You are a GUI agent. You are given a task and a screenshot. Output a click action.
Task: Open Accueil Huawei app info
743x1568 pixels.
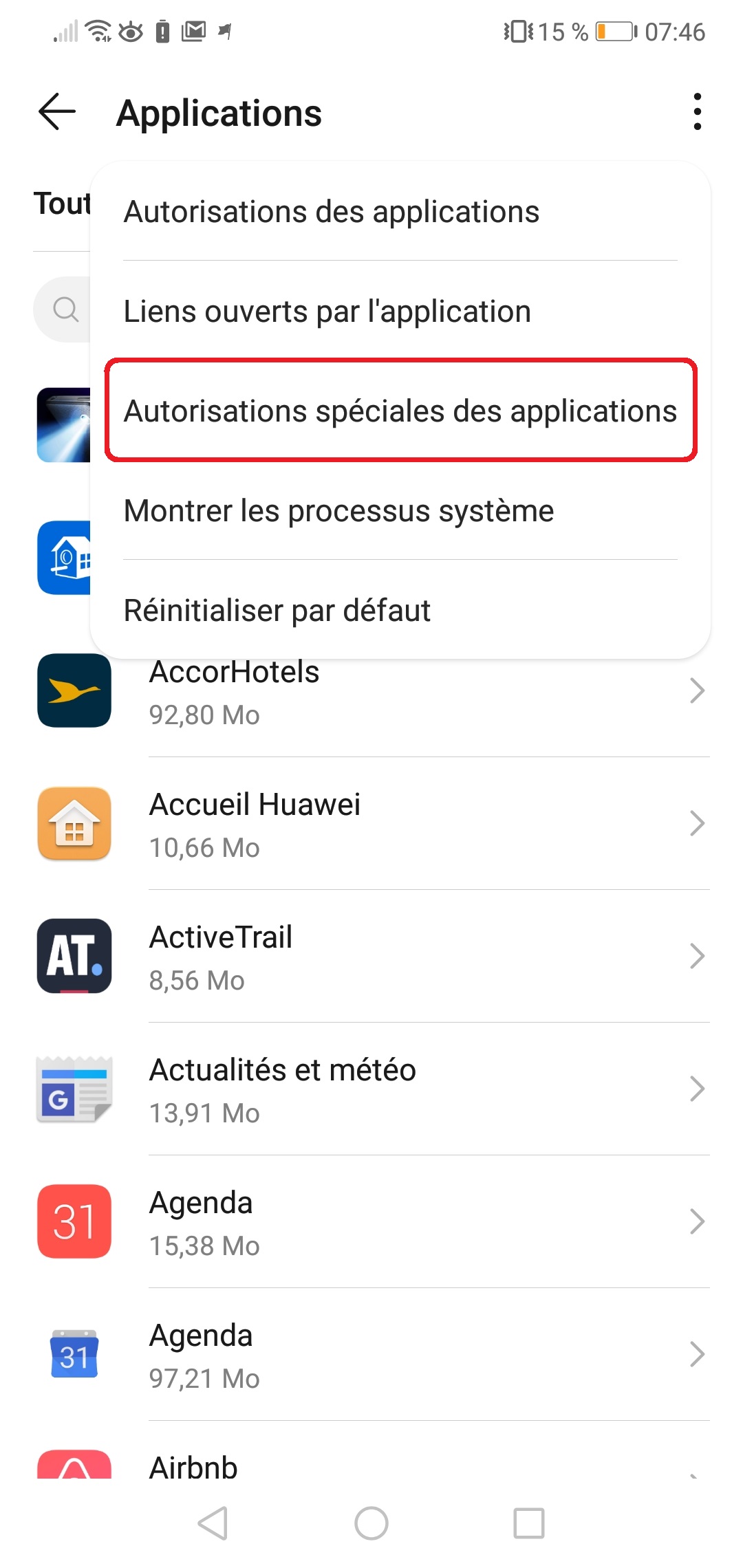[x=371, y=824]
